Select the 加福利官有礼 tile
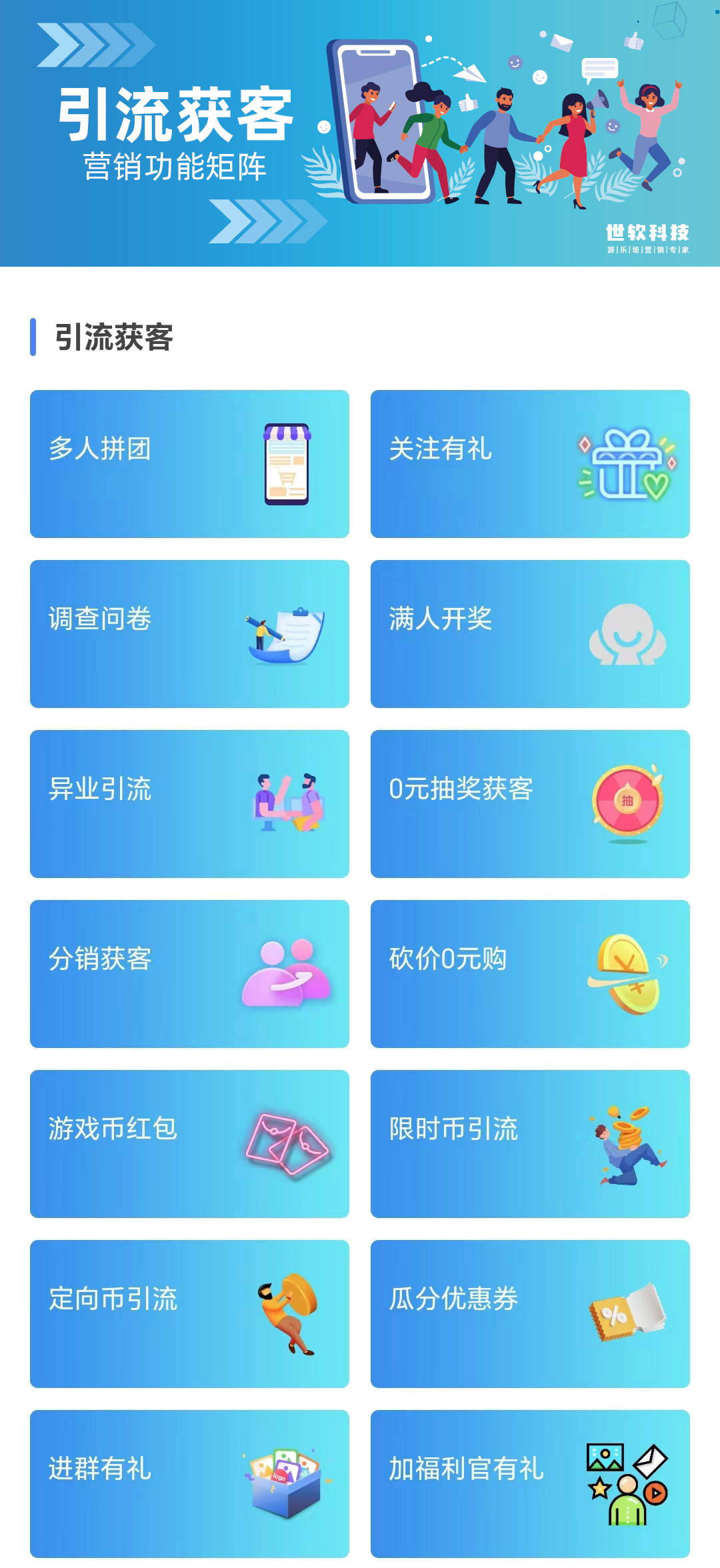The image size is (720, 1568). pos(530,1483)
